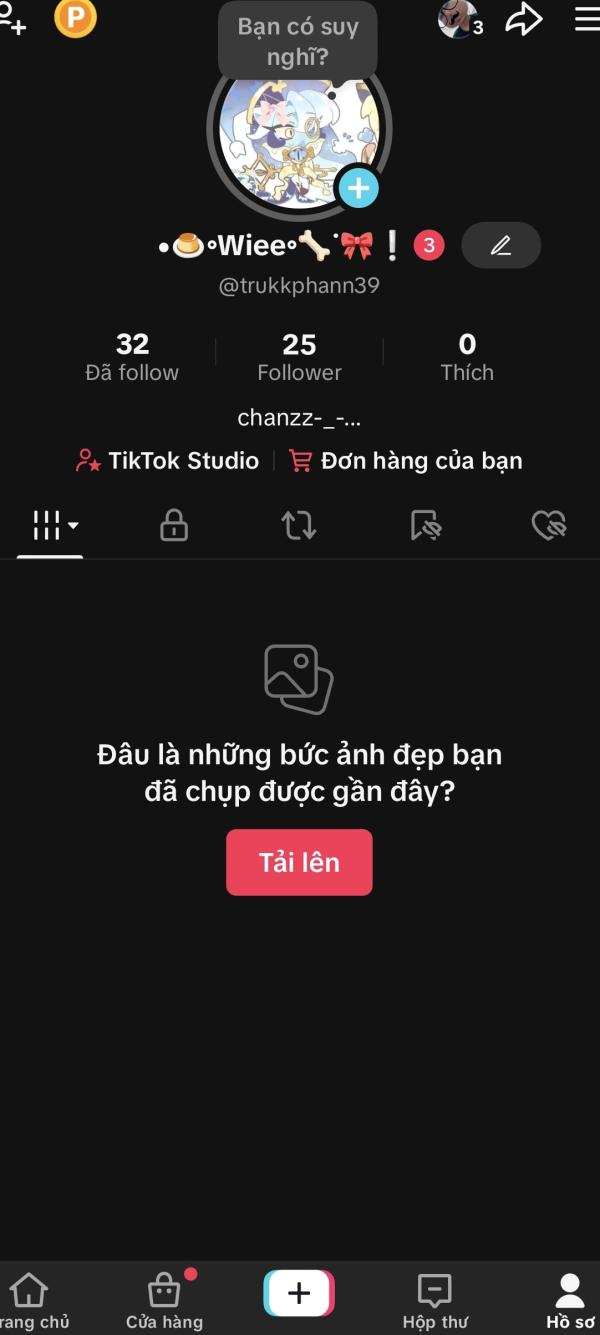
Task: Tap the gold coin rewards icon
Action: coord(75,18)
